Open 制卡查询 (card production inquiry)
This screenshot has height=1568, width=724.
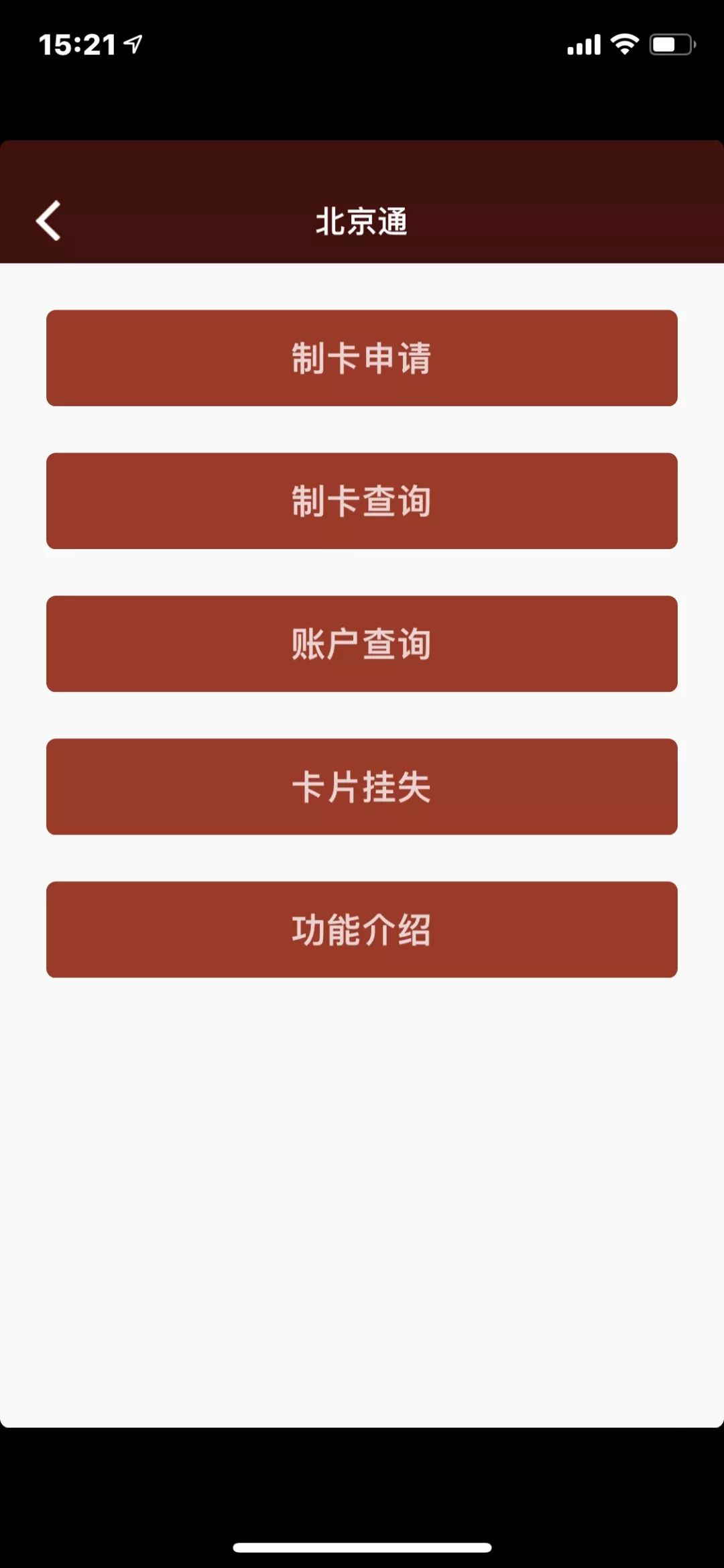[x=361, y=501]
